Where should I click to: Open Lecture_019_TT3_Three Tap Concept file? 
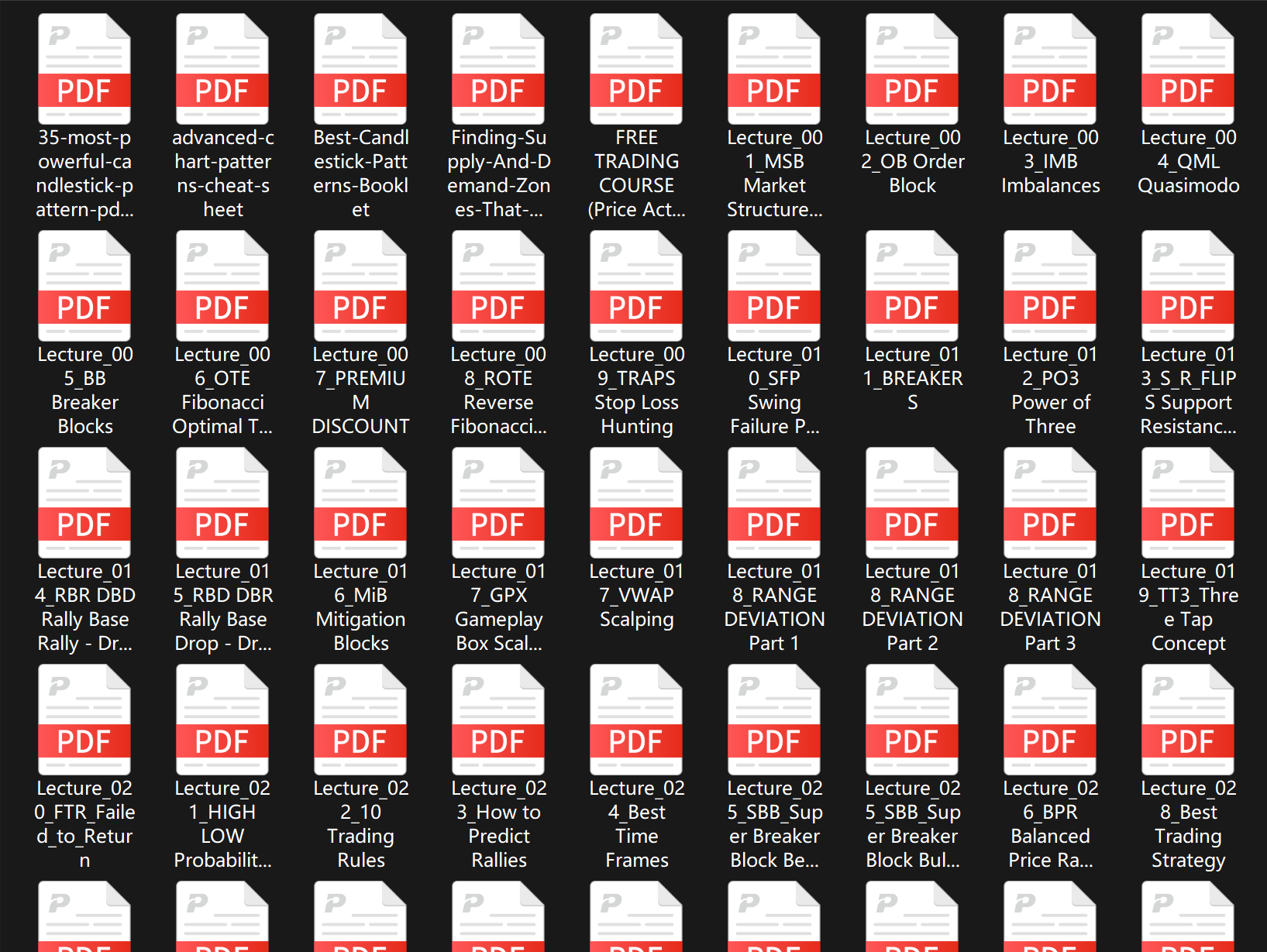(1188, 505)
